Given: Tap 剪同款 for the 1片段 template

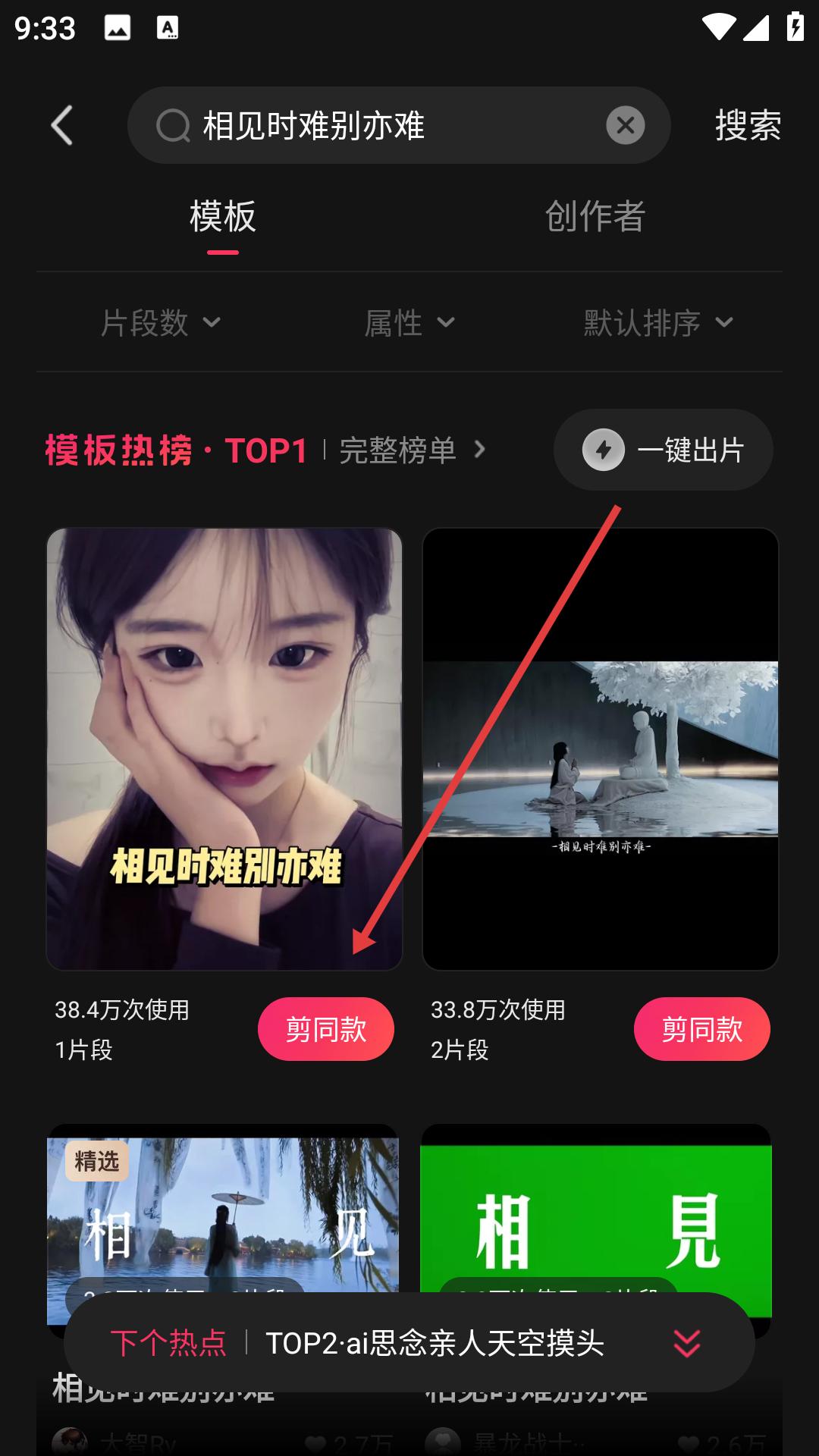Looking at the screenshot, I should coord(326,1029).
